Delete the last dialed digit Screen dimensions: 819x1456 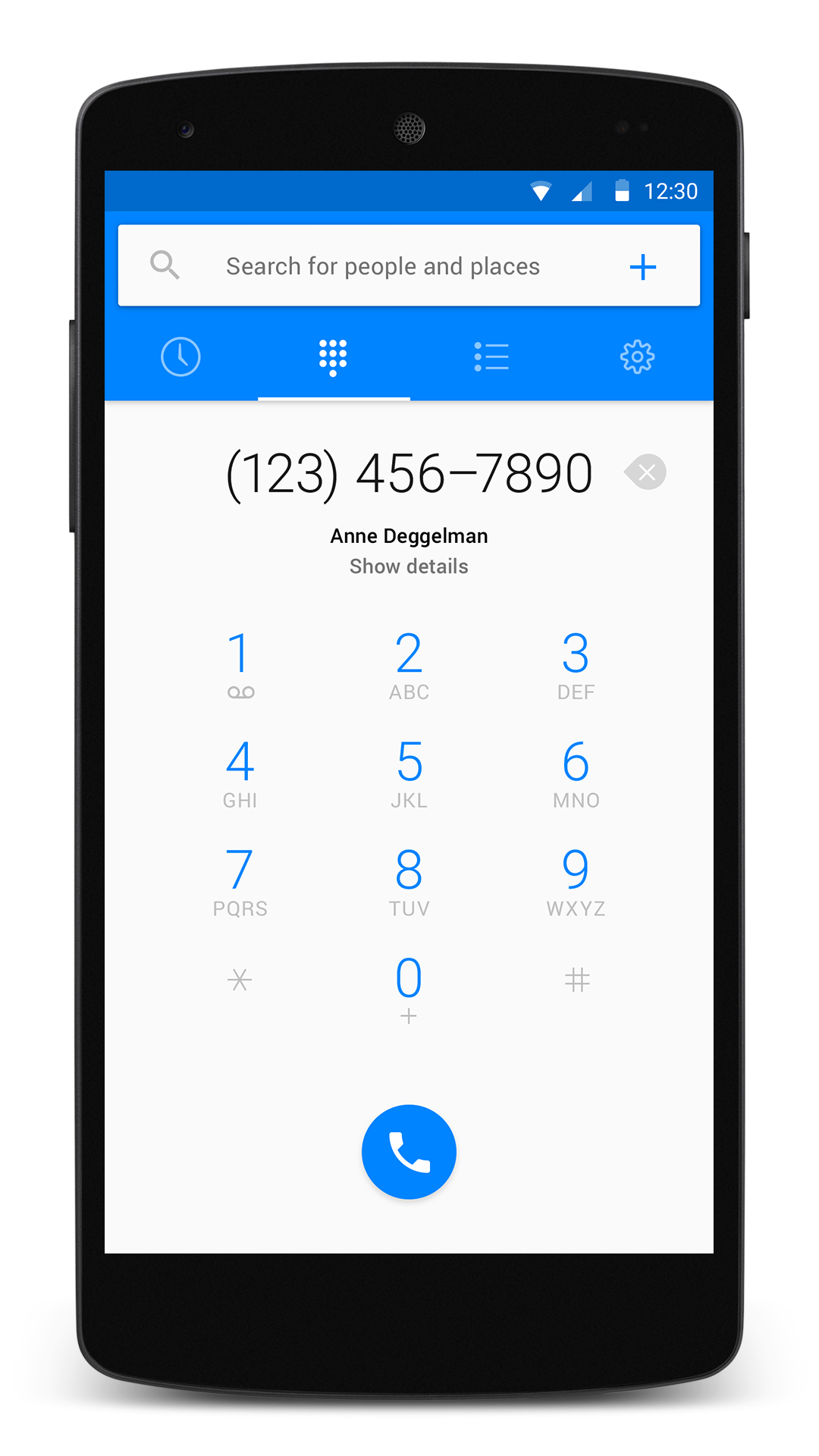(x=645, y=472)
